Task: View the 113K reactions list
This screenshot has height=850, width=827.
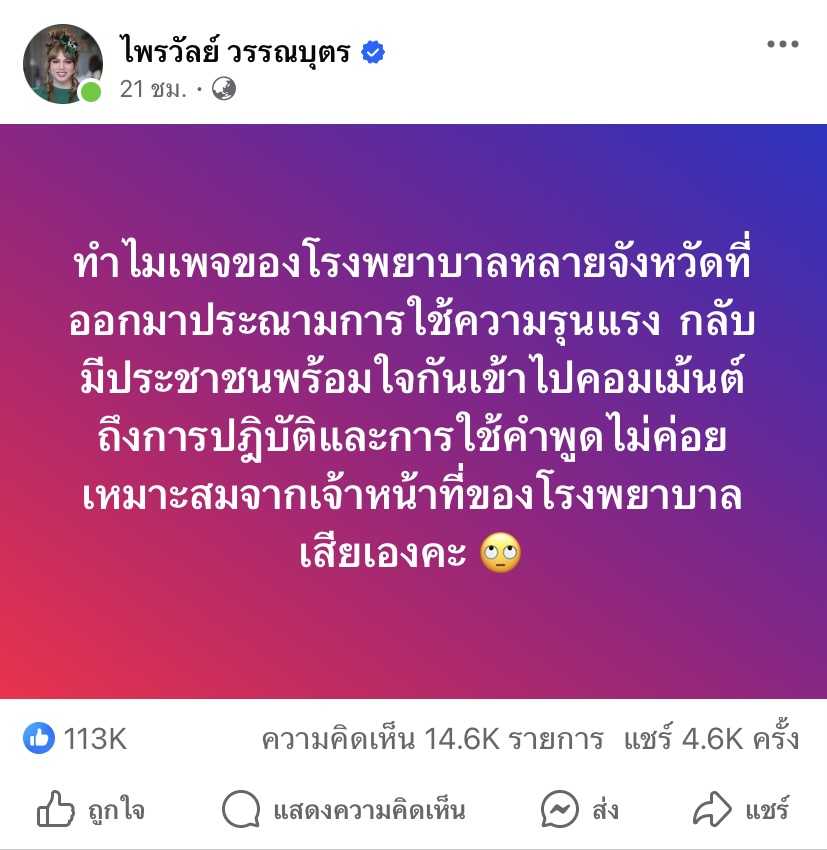Action: (76, 739)
